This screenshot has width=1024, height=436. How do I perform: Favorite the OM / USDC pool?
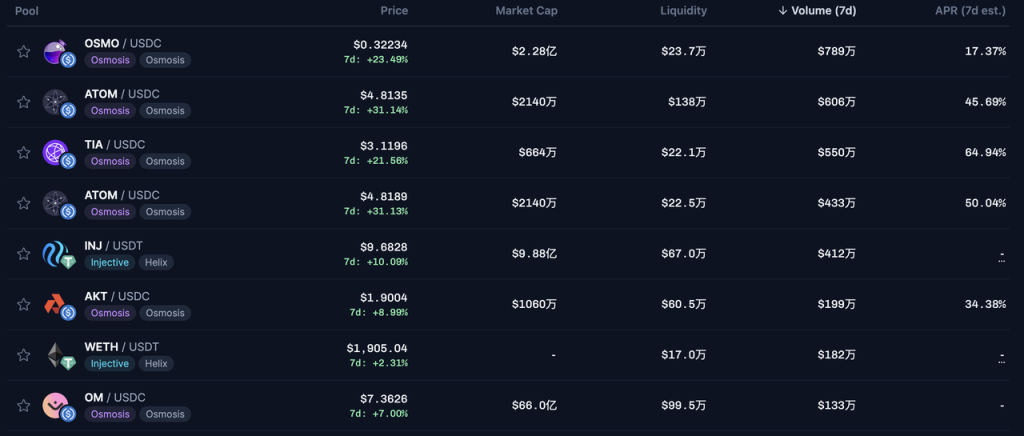(23, 406)
